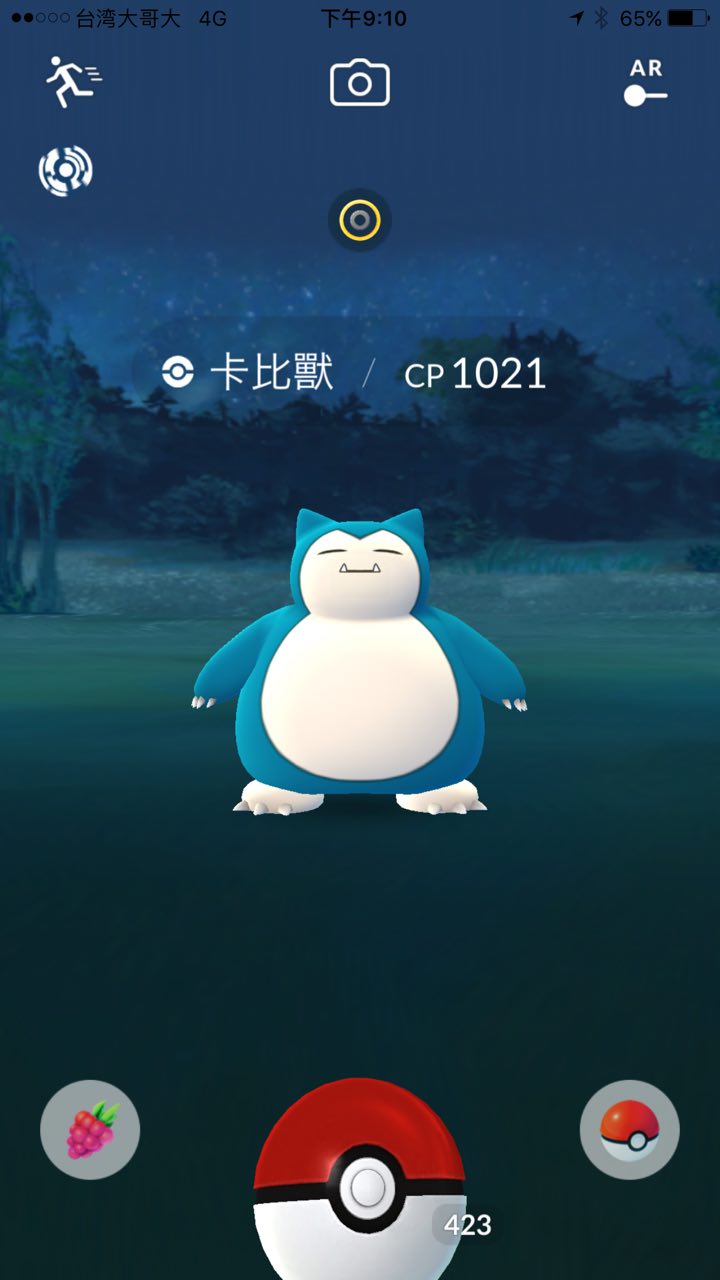Open the Poké Ball selection button
The image size is (720, 1280).
[629, 1129]
